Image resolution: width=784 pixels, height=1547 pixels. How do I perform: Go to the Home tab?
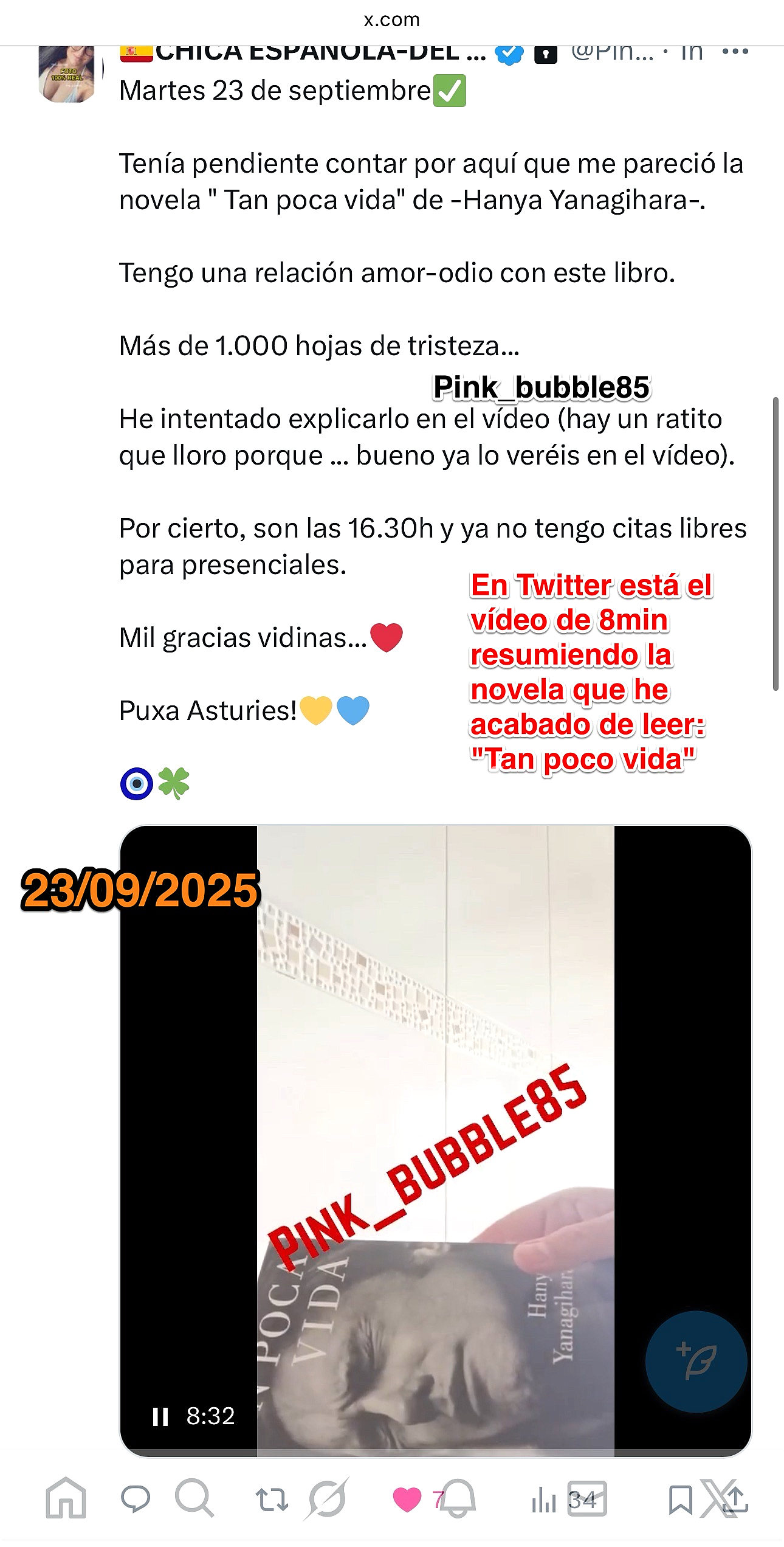[x=66, y=1498]
